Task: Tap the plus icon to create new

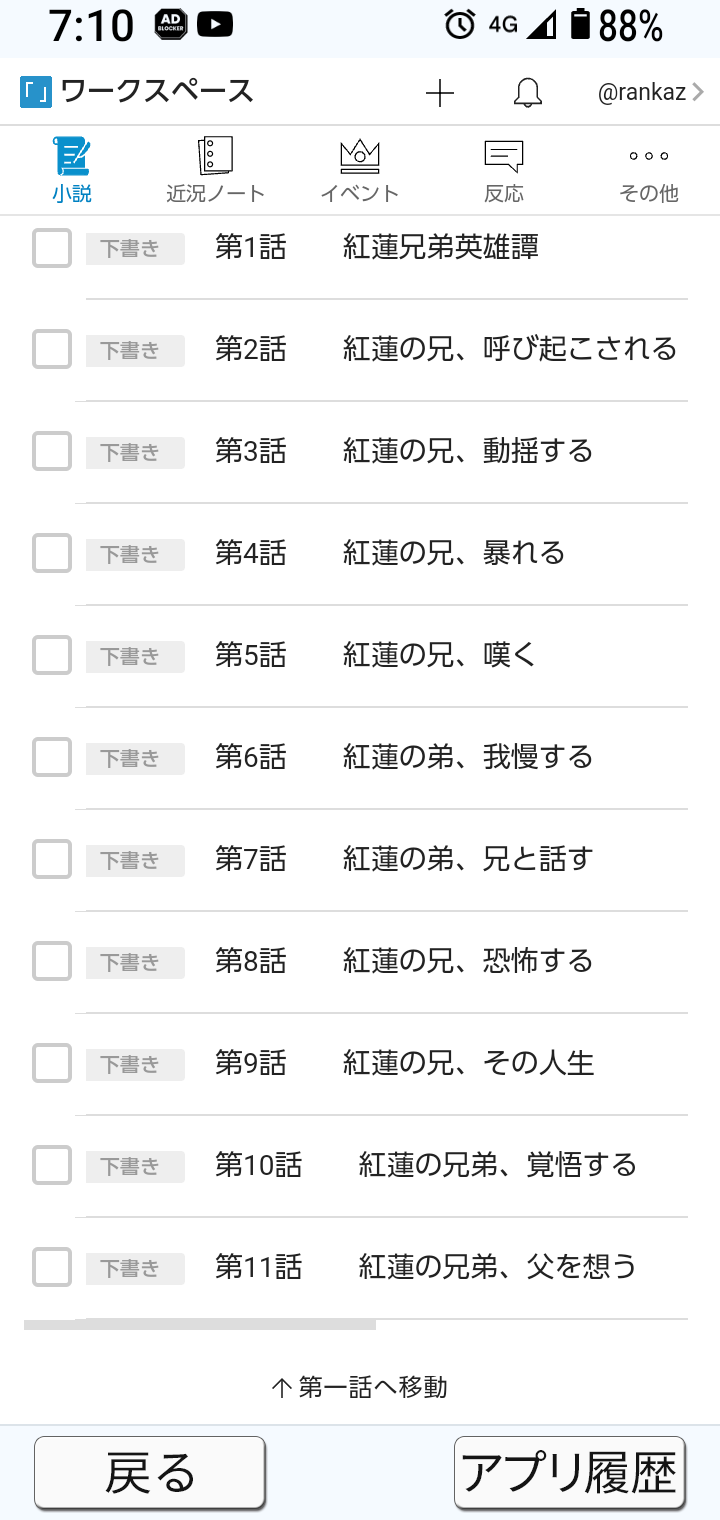Action: (x=440, y=93)
